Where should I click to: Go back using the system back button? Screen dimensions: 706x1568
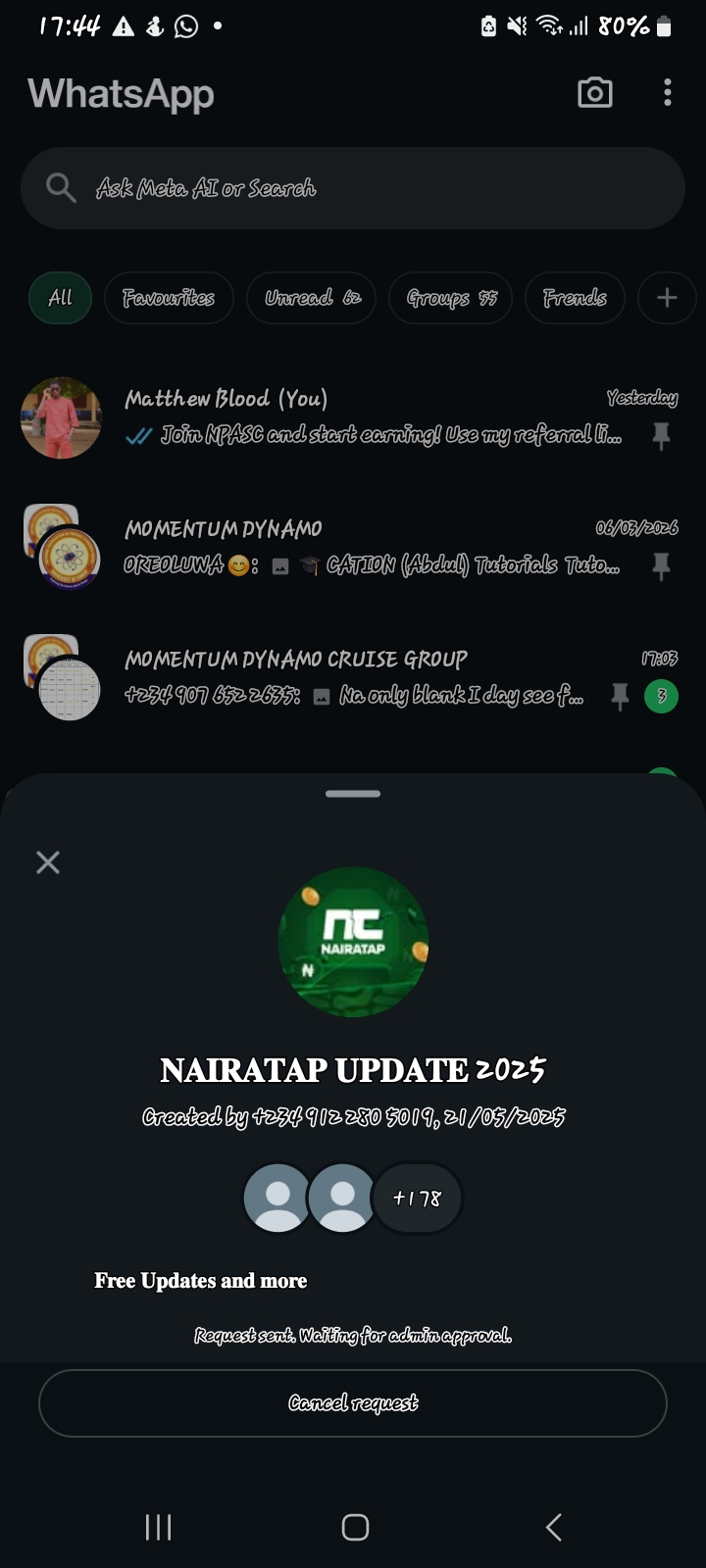point(554,1527)
